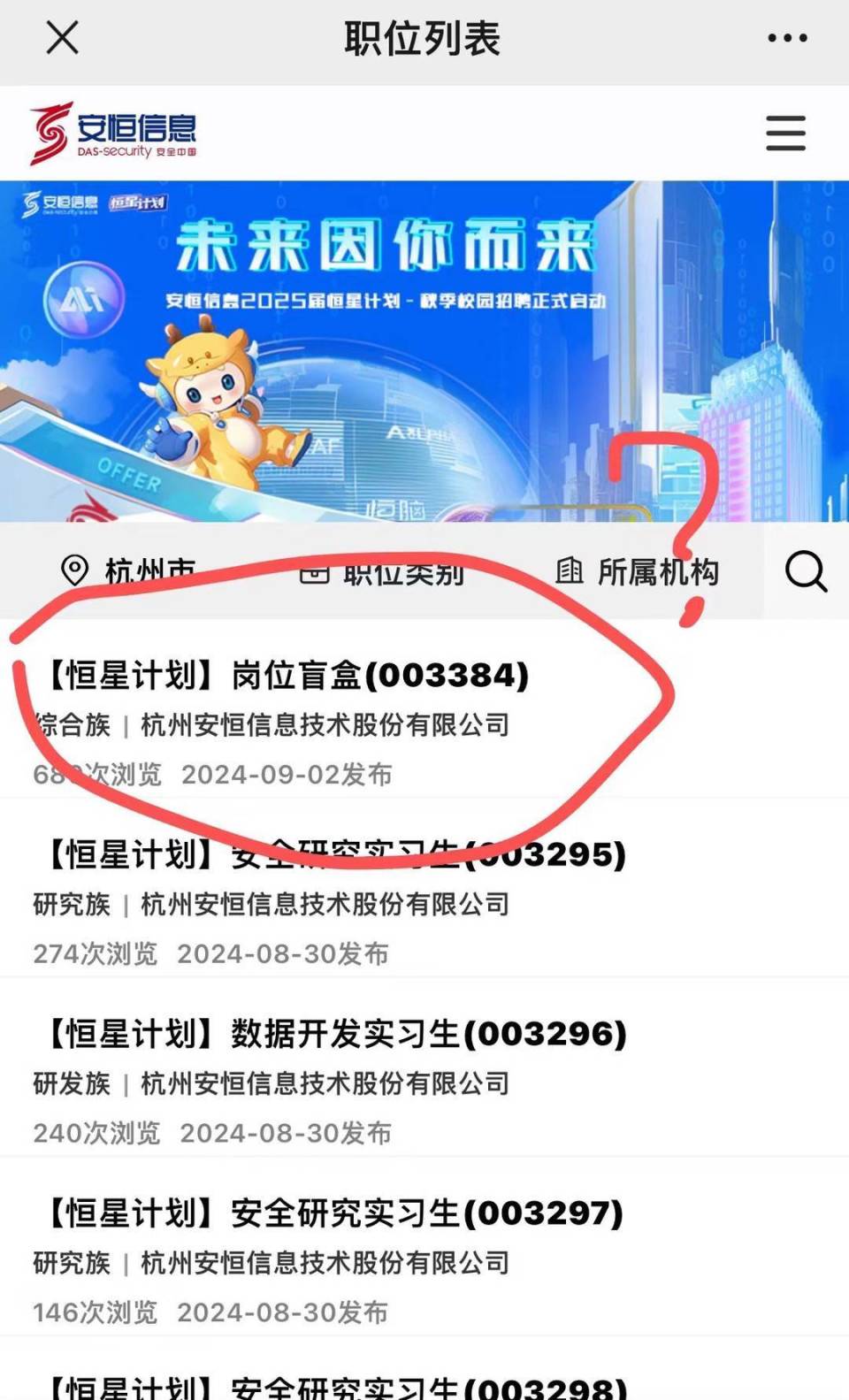Open the 杭州市 location filter
849x1400 pixels.
click(x=128, y=571)
